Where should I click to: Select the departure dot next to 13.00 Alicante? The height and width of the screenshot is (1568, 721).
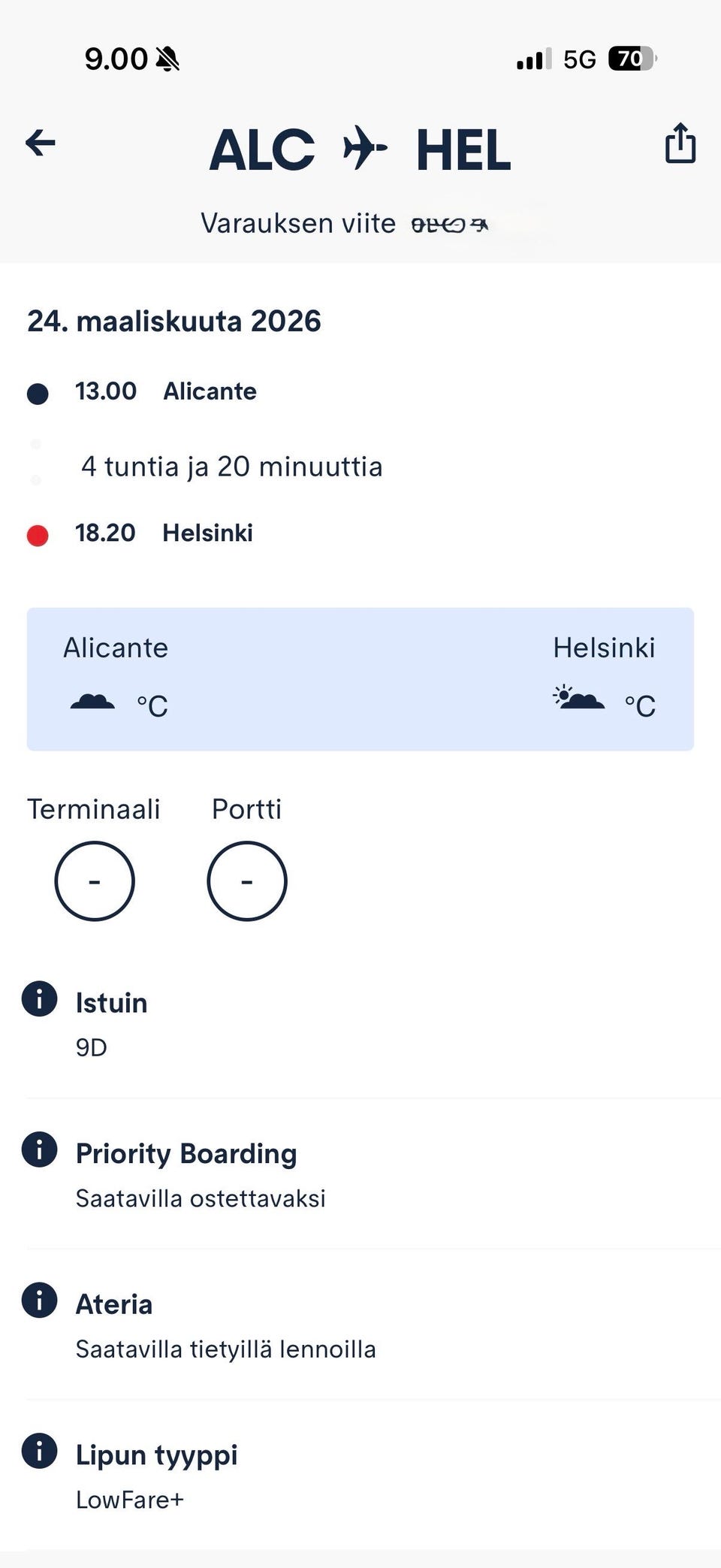[x=39, y=391]
